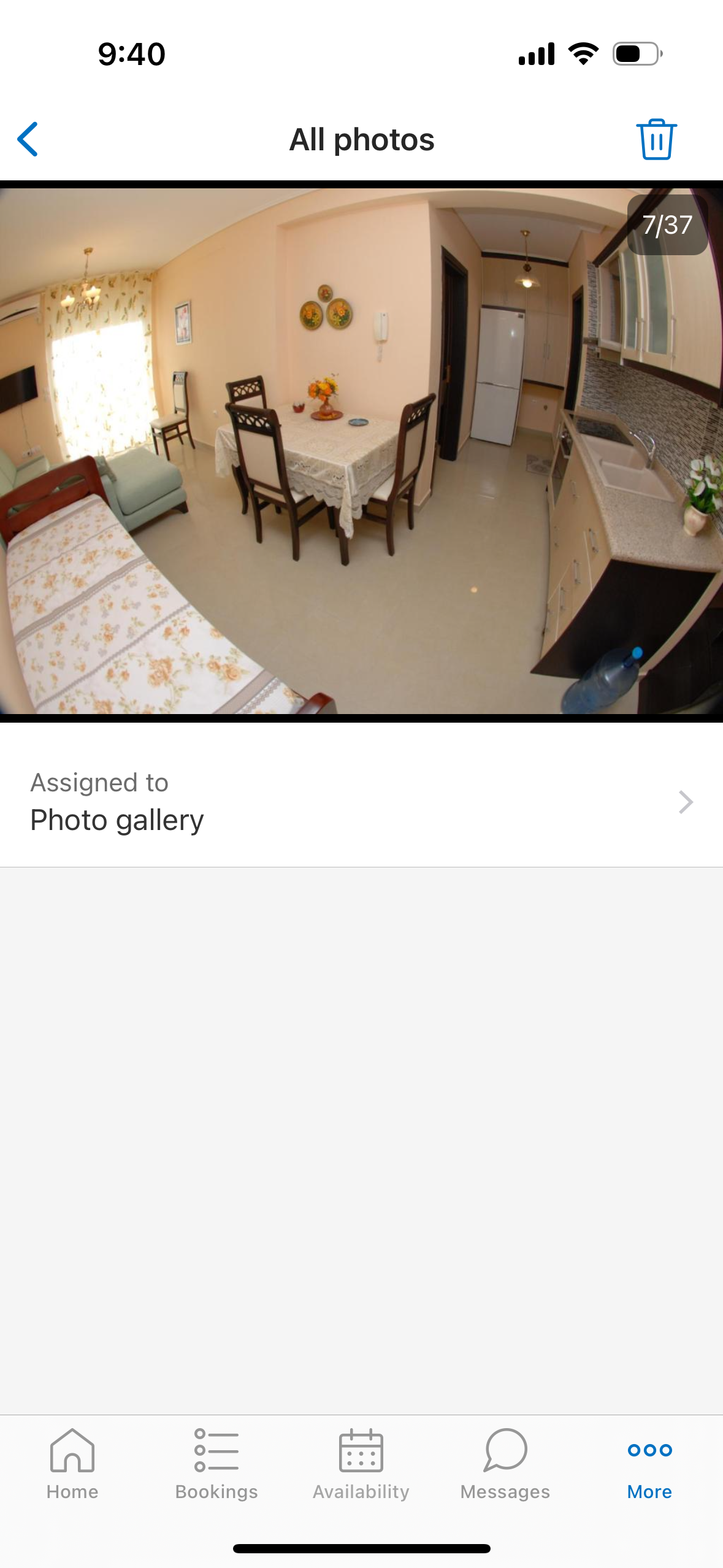Viewport: 723px width, 1568px height.
Task: Switch to the Home tab
Action: (72, 1464)
